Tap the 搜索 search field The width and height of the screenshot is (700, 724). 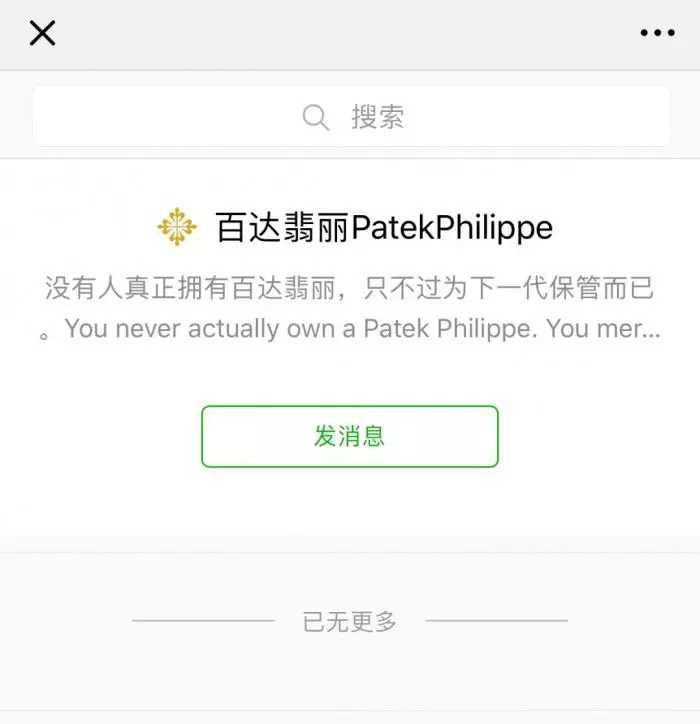pos(351,118)
